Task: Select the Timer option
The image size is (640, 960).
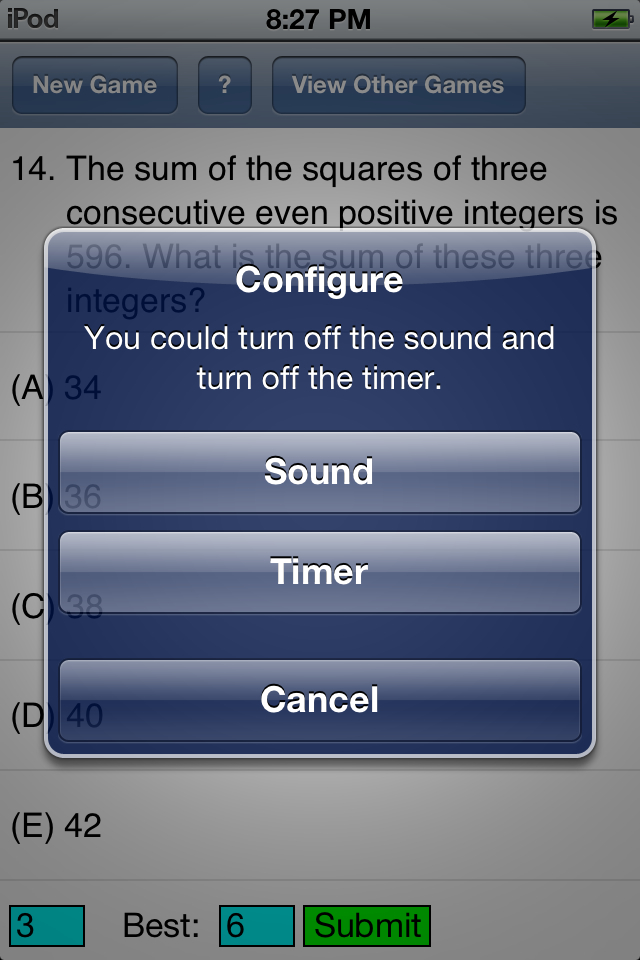Action: (320, 572)
